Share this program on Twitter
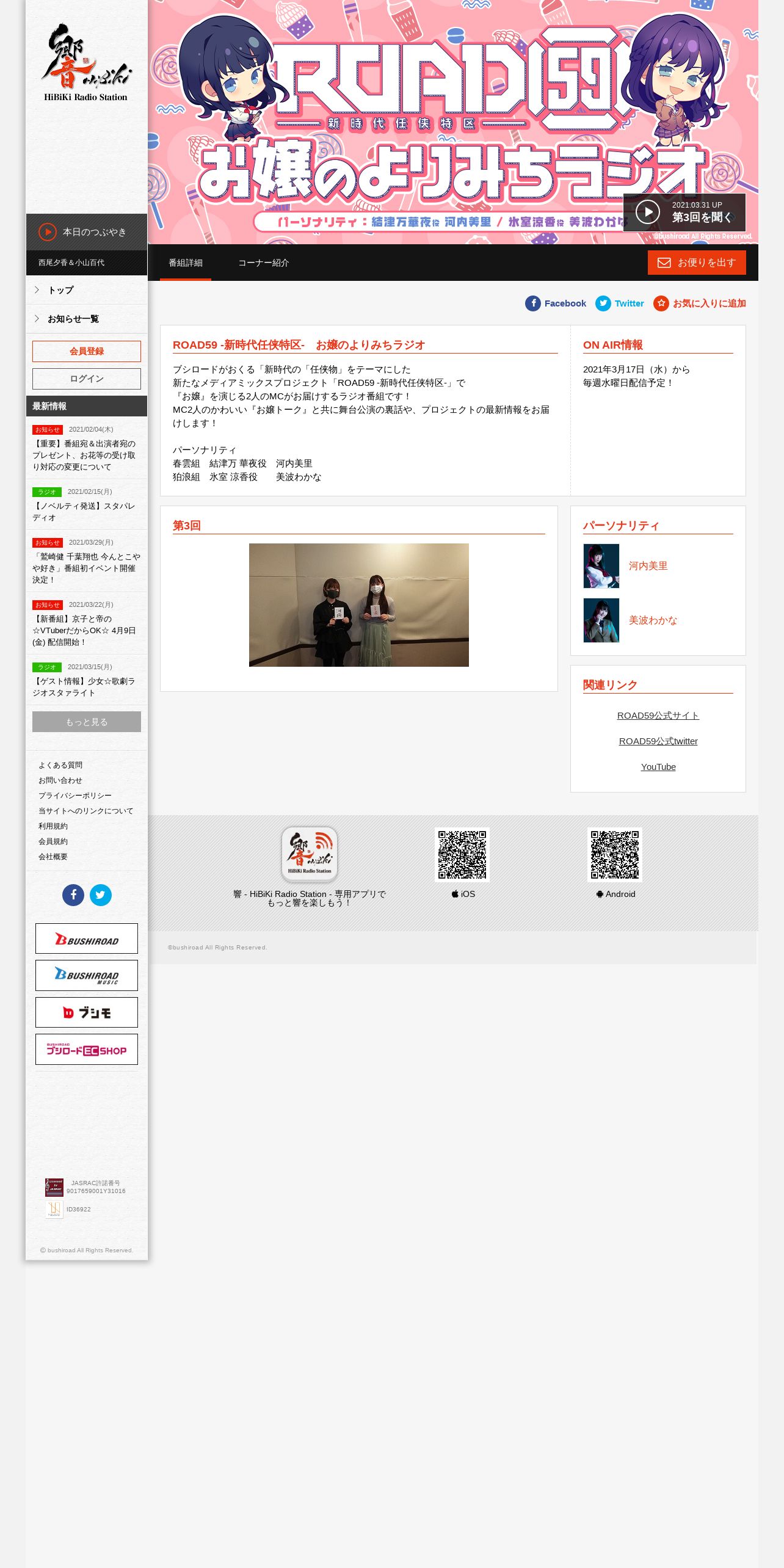This screenshot has height=1568, width=784. [620, 303]
